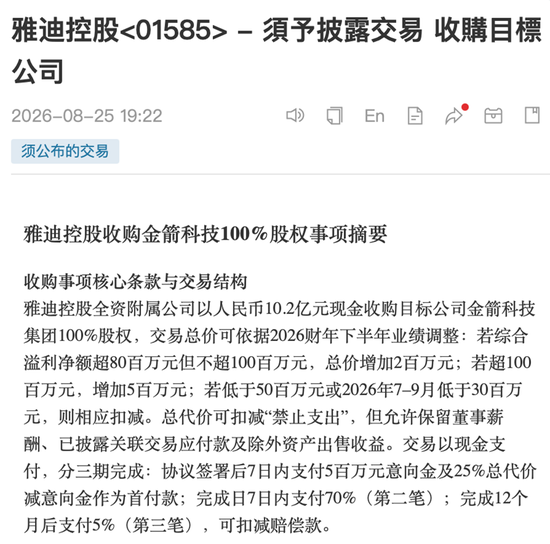Open the calendar icon
The width and height of the screenshot is (550, 544).
(493, 115)
